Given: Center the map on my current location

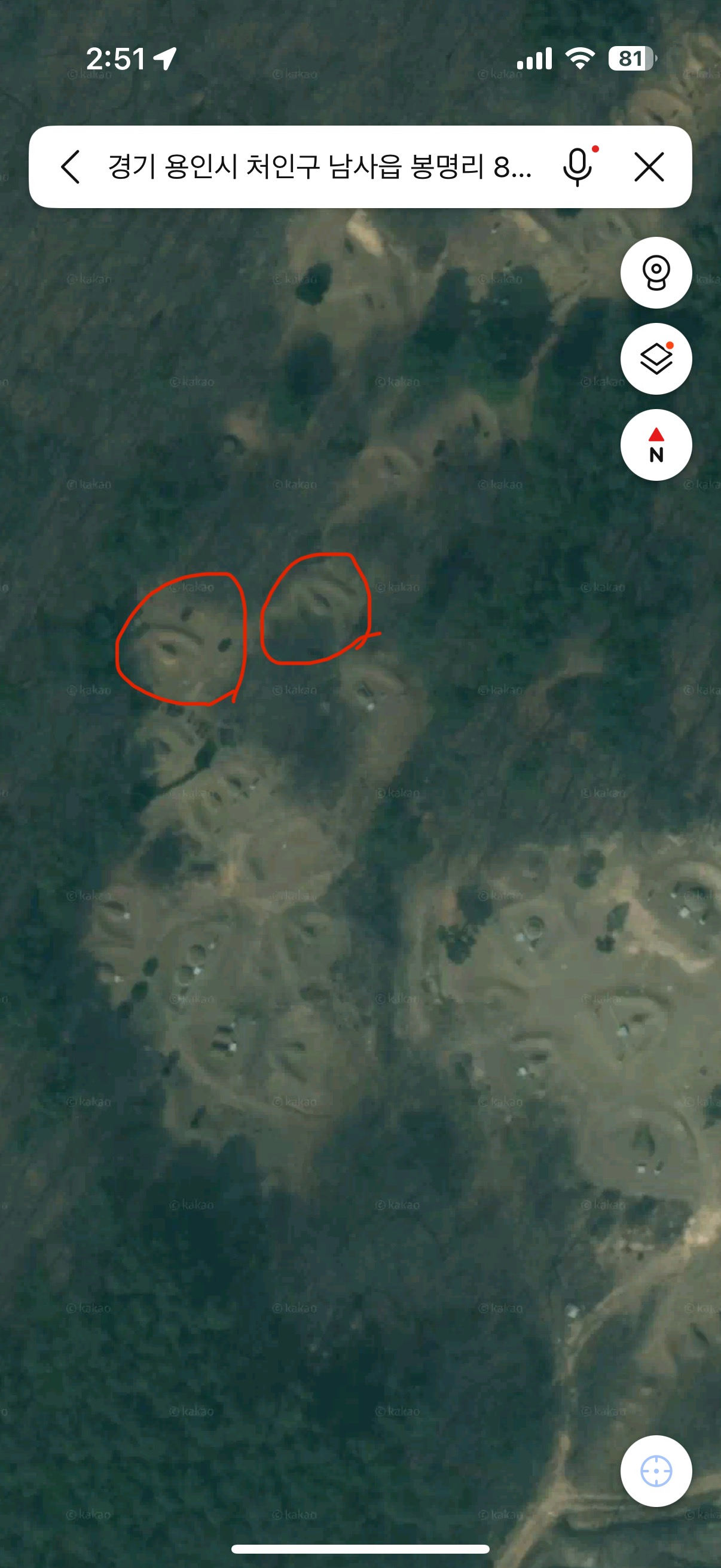Looking at the screenshot, I should tap(656, 1471).
